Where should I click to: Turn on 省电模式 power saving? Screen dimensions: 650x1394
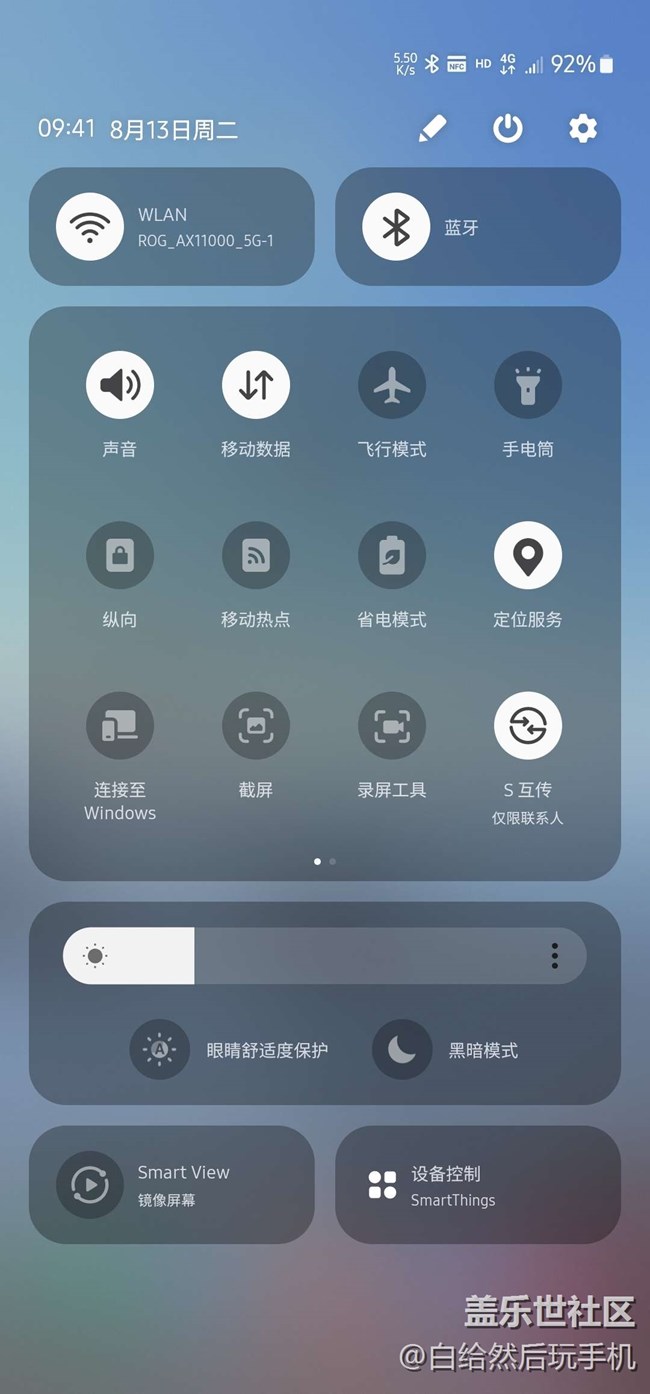click(392, 556)
